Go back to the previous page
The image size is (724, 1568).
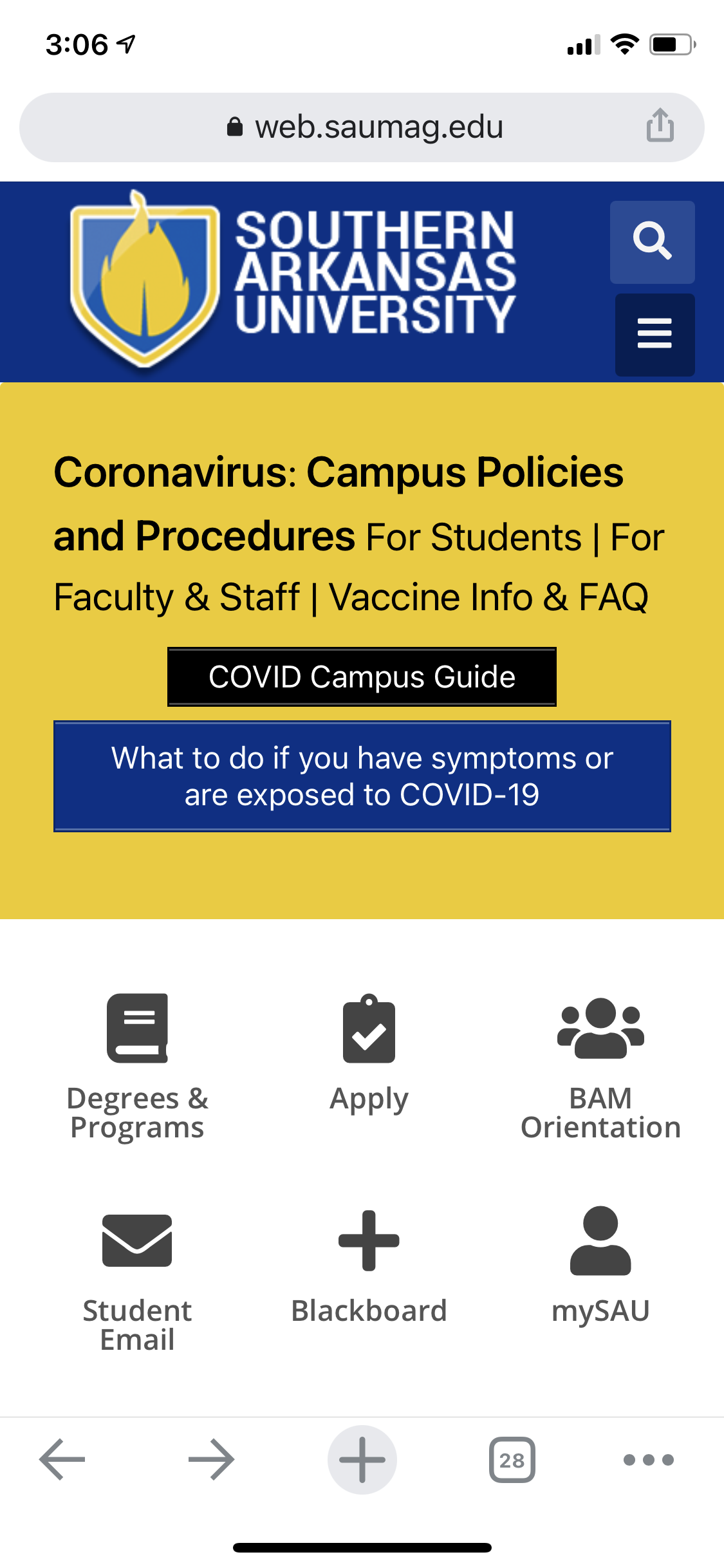pyautogui.click(x=62, y=1459)
